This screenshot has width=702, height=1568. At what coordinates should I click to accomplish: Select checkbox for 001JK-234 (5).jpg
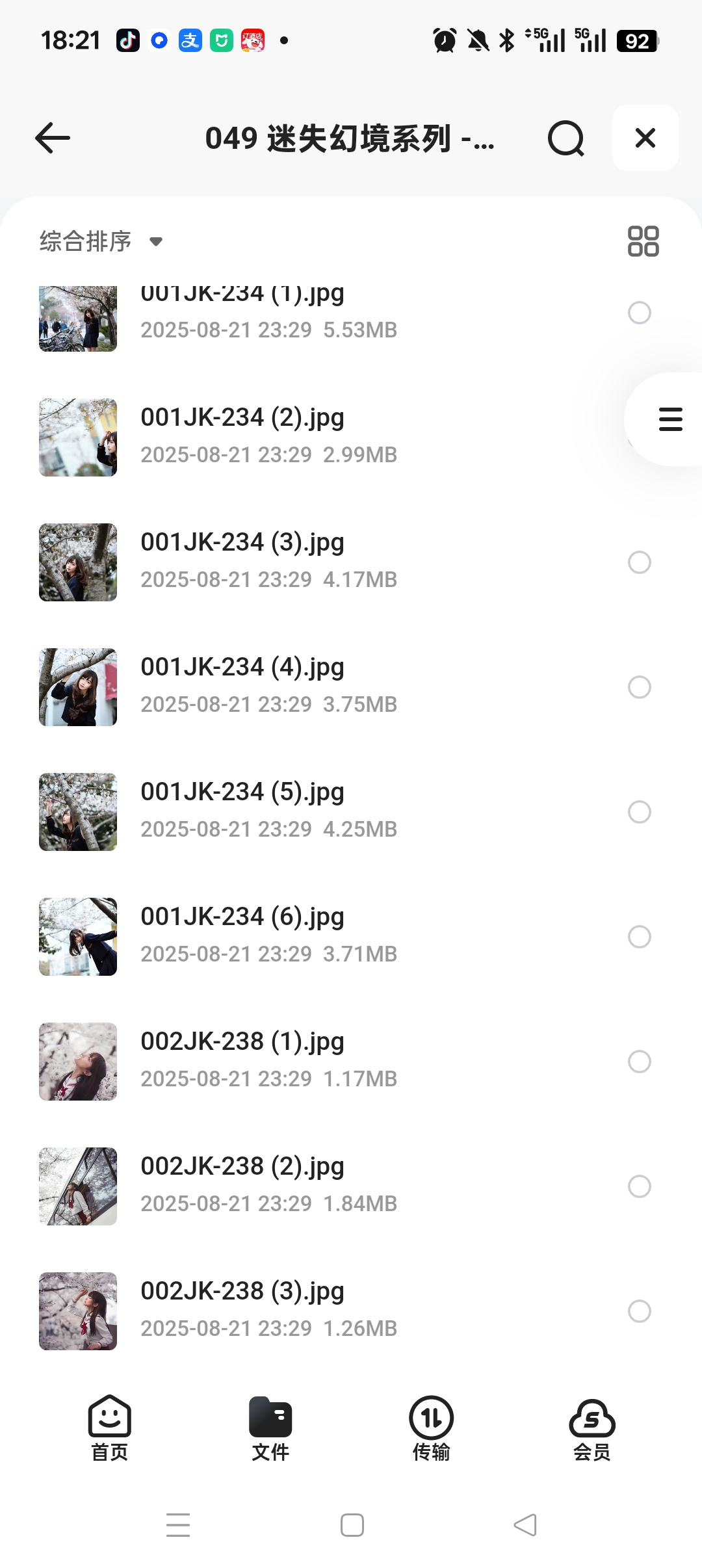pyautogui.click(x=639, y=812)
